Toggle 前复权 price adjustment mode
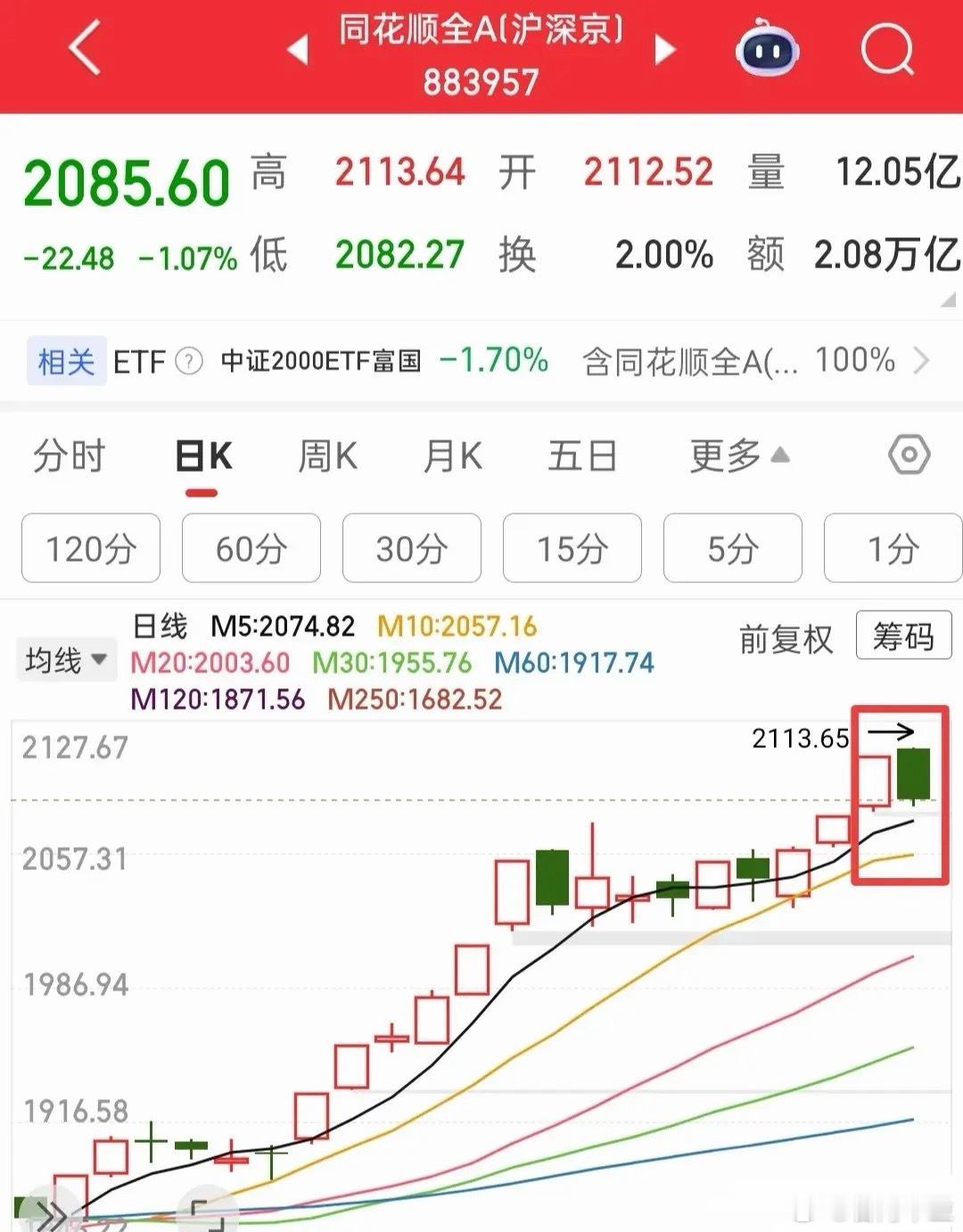The image size is (963, 1232). coord(786,638)
